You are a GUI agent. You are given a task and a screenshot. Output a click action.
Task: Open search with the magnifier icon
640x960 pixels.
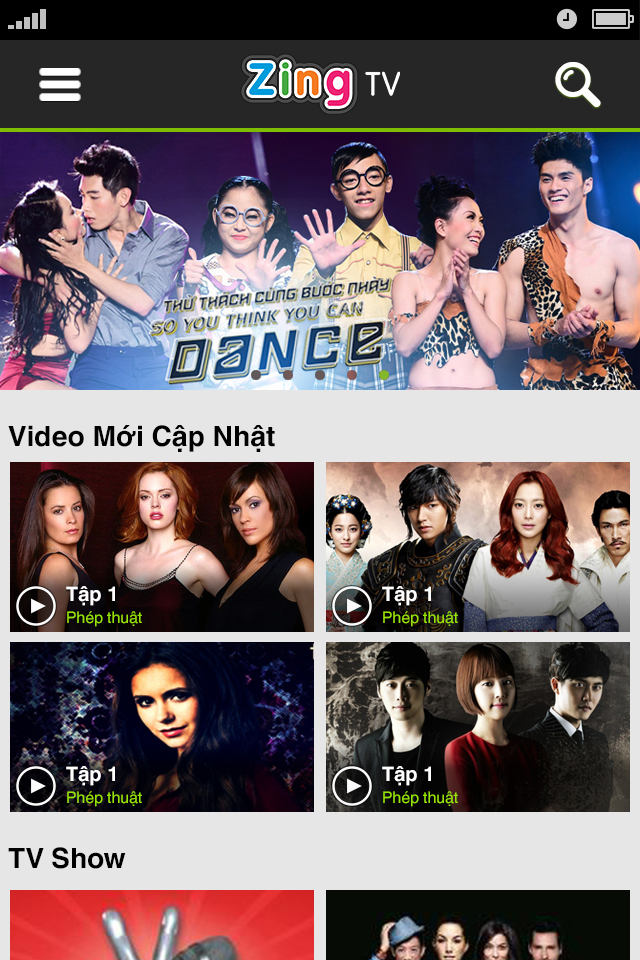point(578,85)
